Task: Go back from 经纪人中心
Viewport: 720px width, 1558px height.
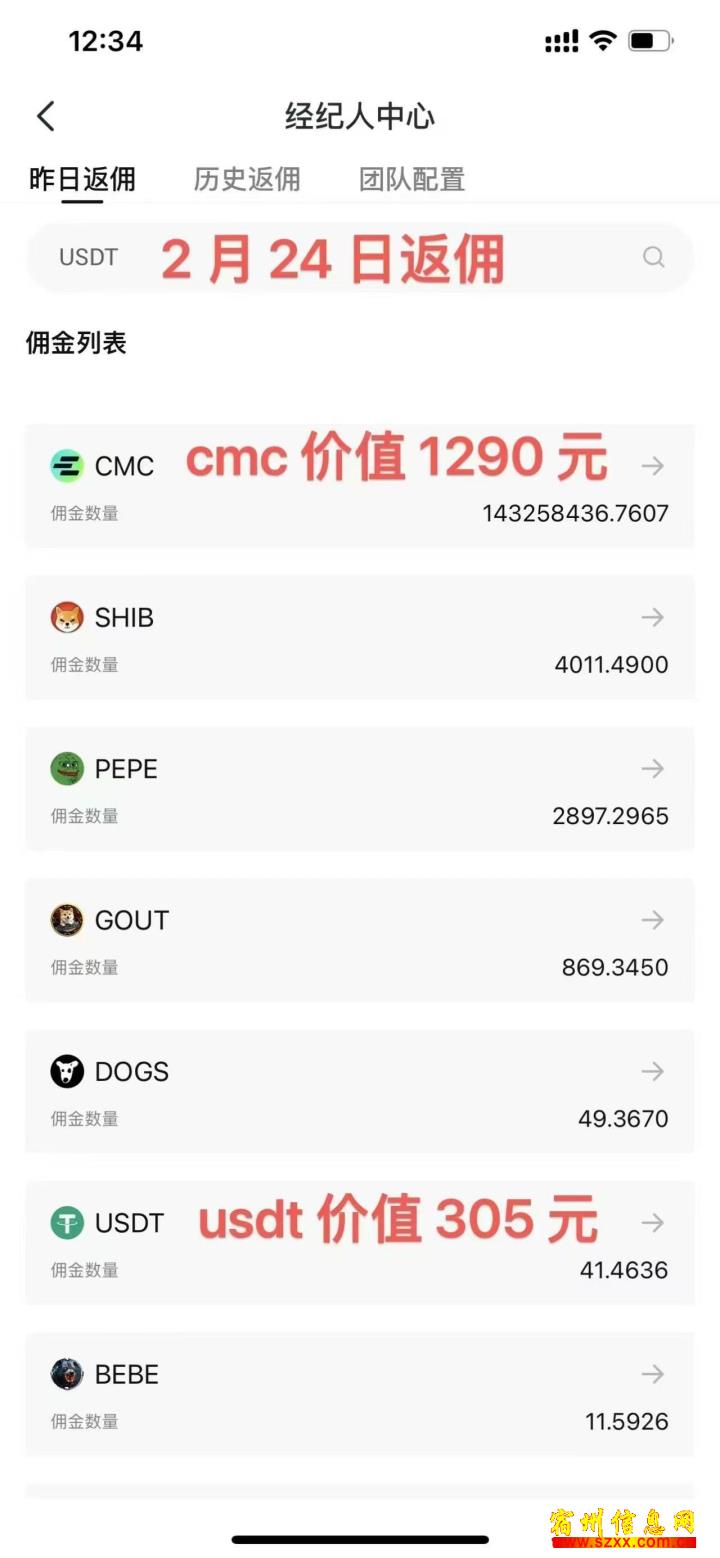Action: point(46,116)
